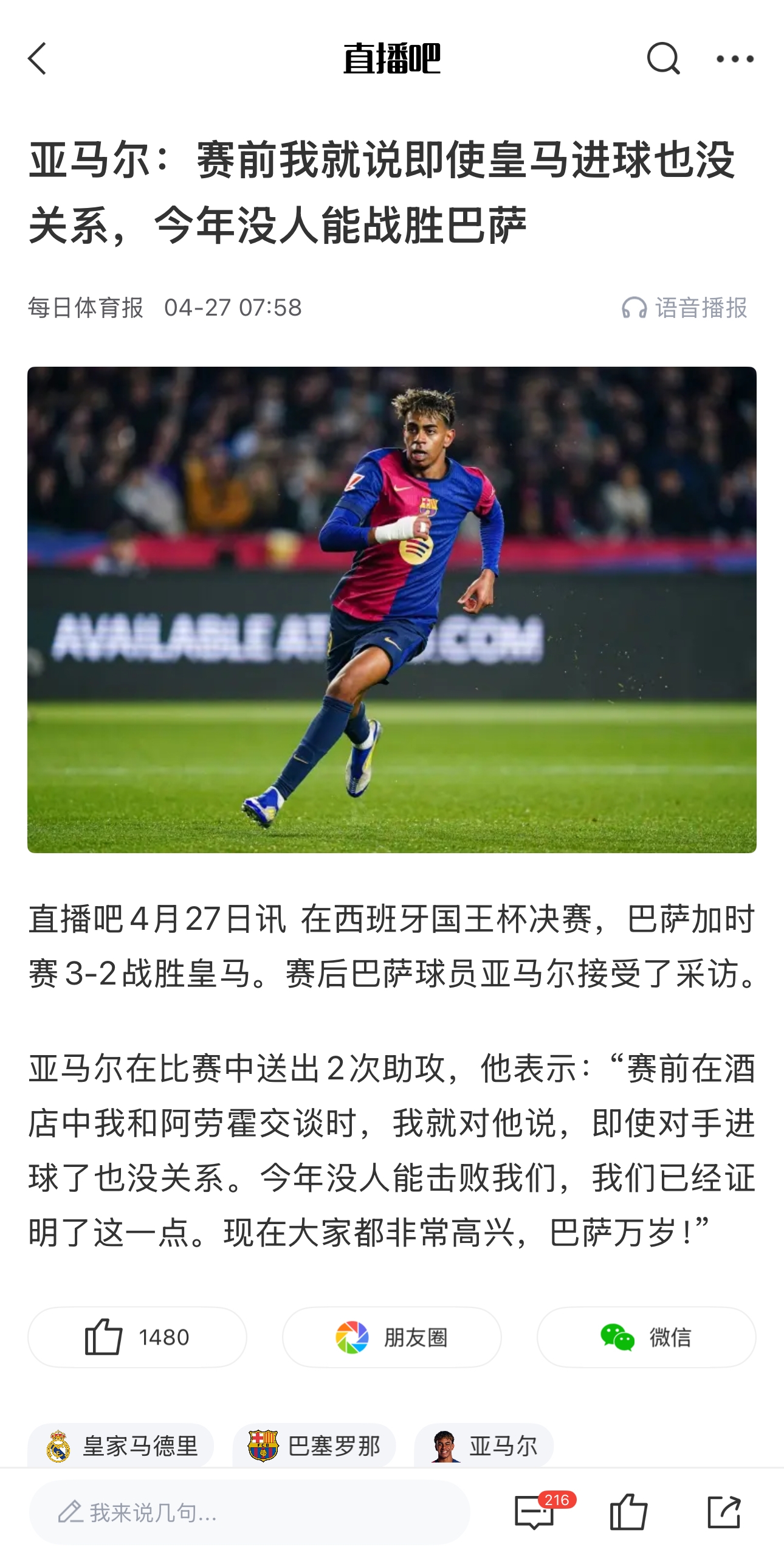Go back using the top-left arrow

38,59
